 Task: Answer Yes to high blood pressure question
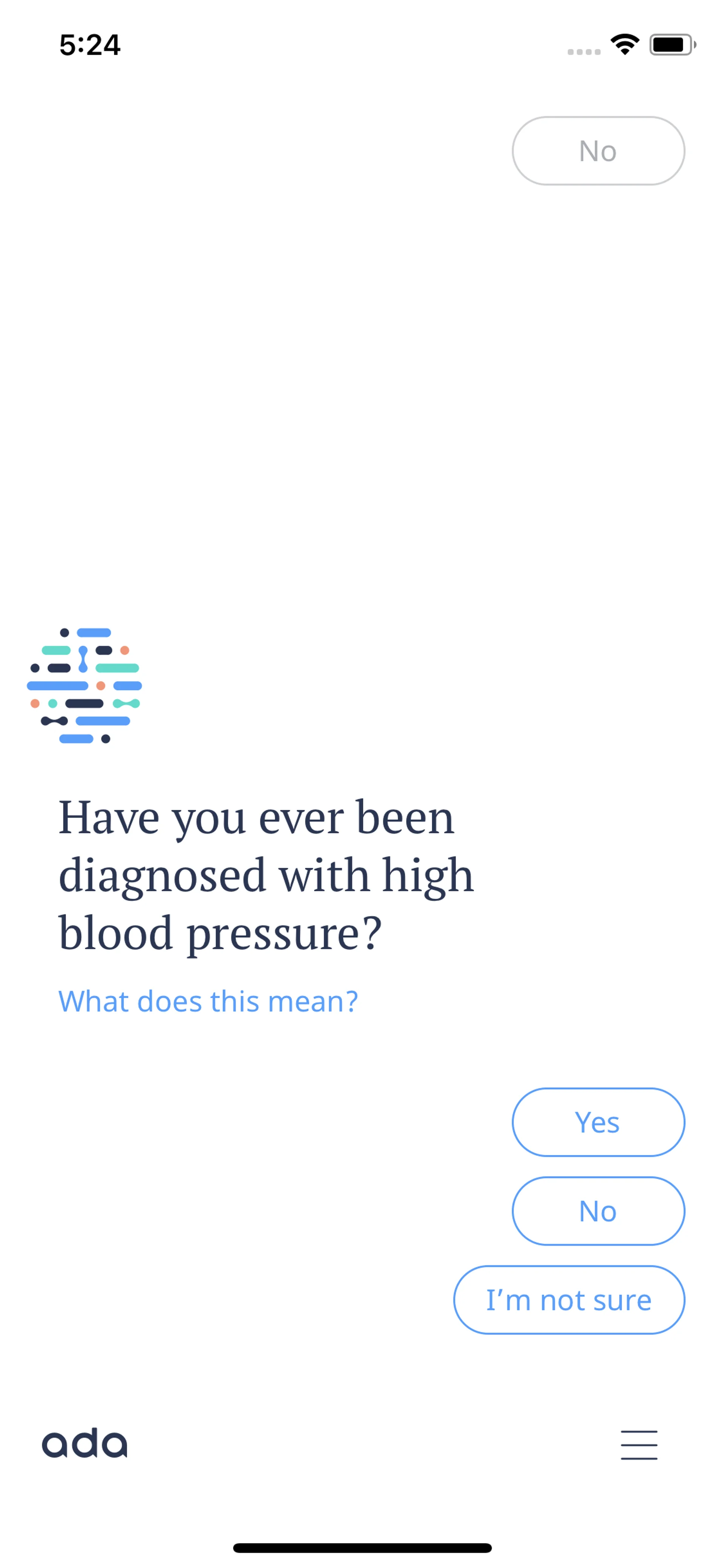pos(598,1122)
